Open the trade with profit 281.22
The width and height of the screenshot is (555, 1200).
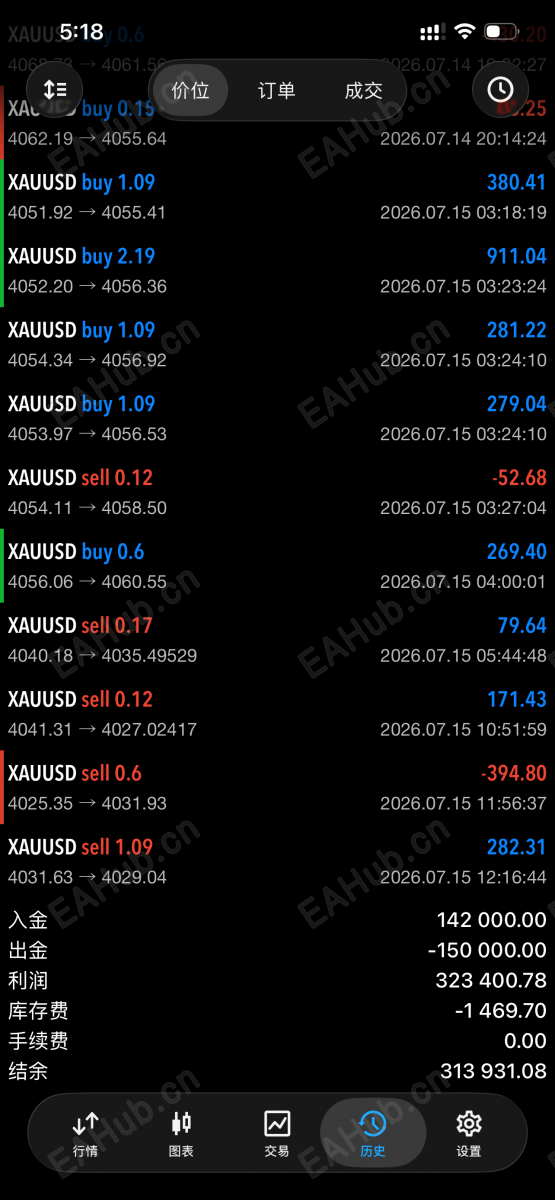pyautogui.click(x=277, y=344)
